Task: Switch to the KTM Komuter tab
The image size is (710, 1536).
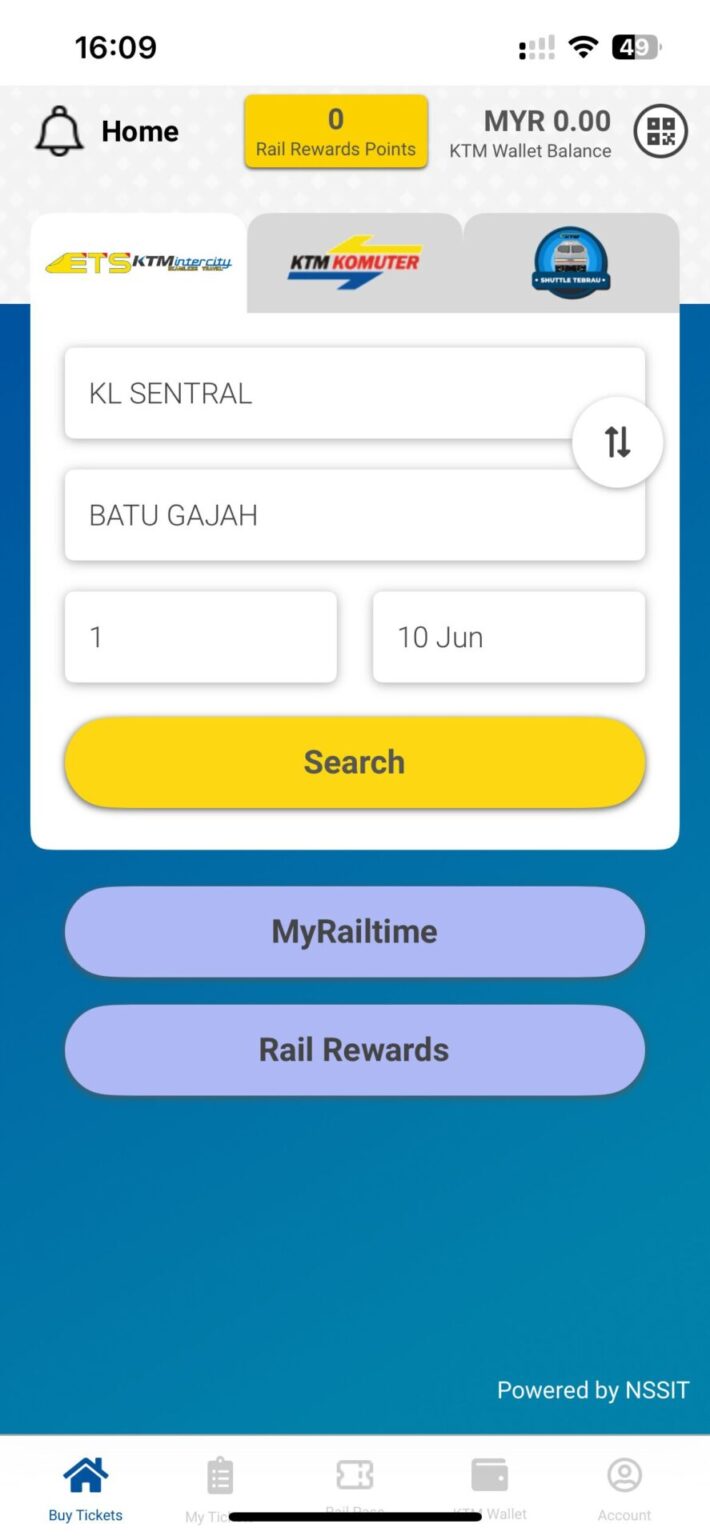Action: [355, 263]
